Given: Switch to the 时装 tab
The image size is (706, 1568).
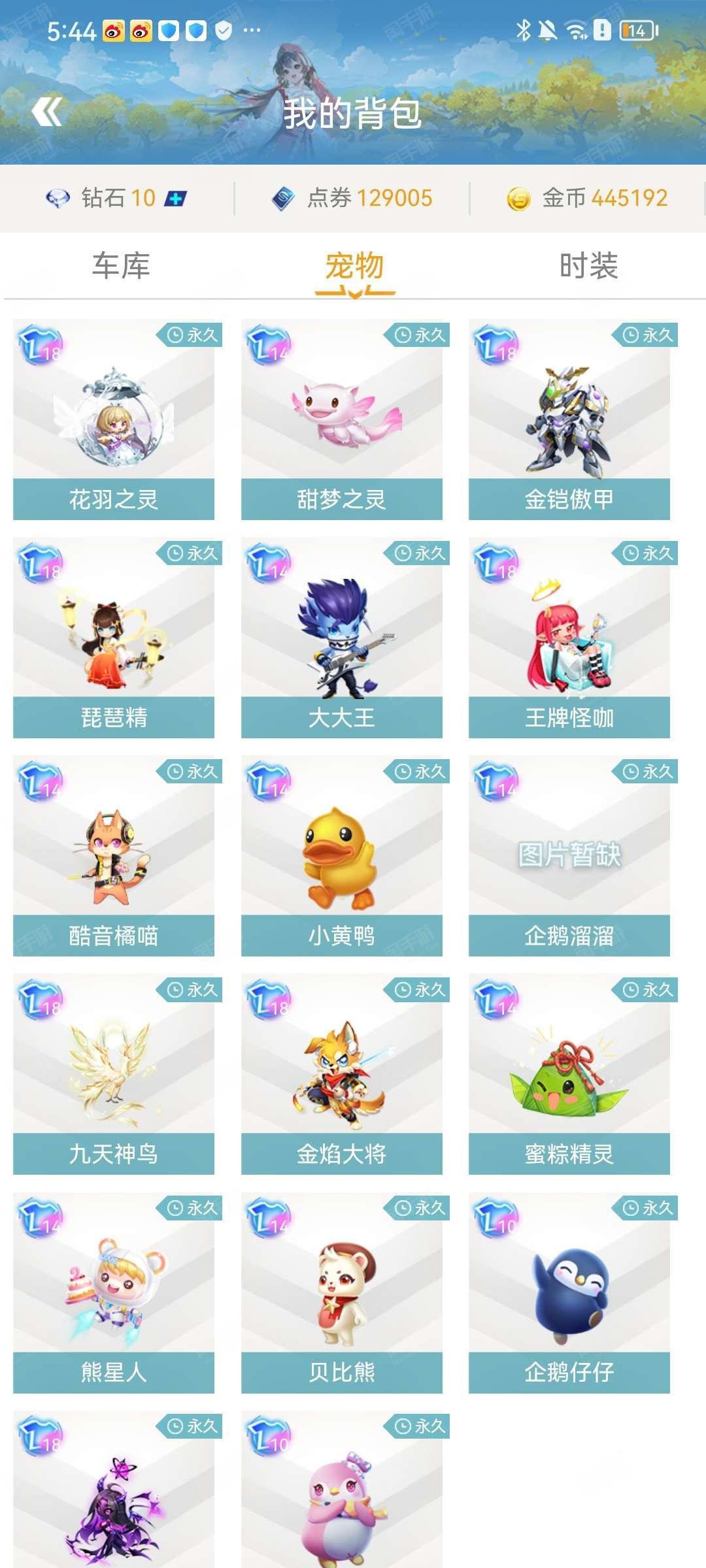Looking at the screenshot, I should tap(588, 266).
